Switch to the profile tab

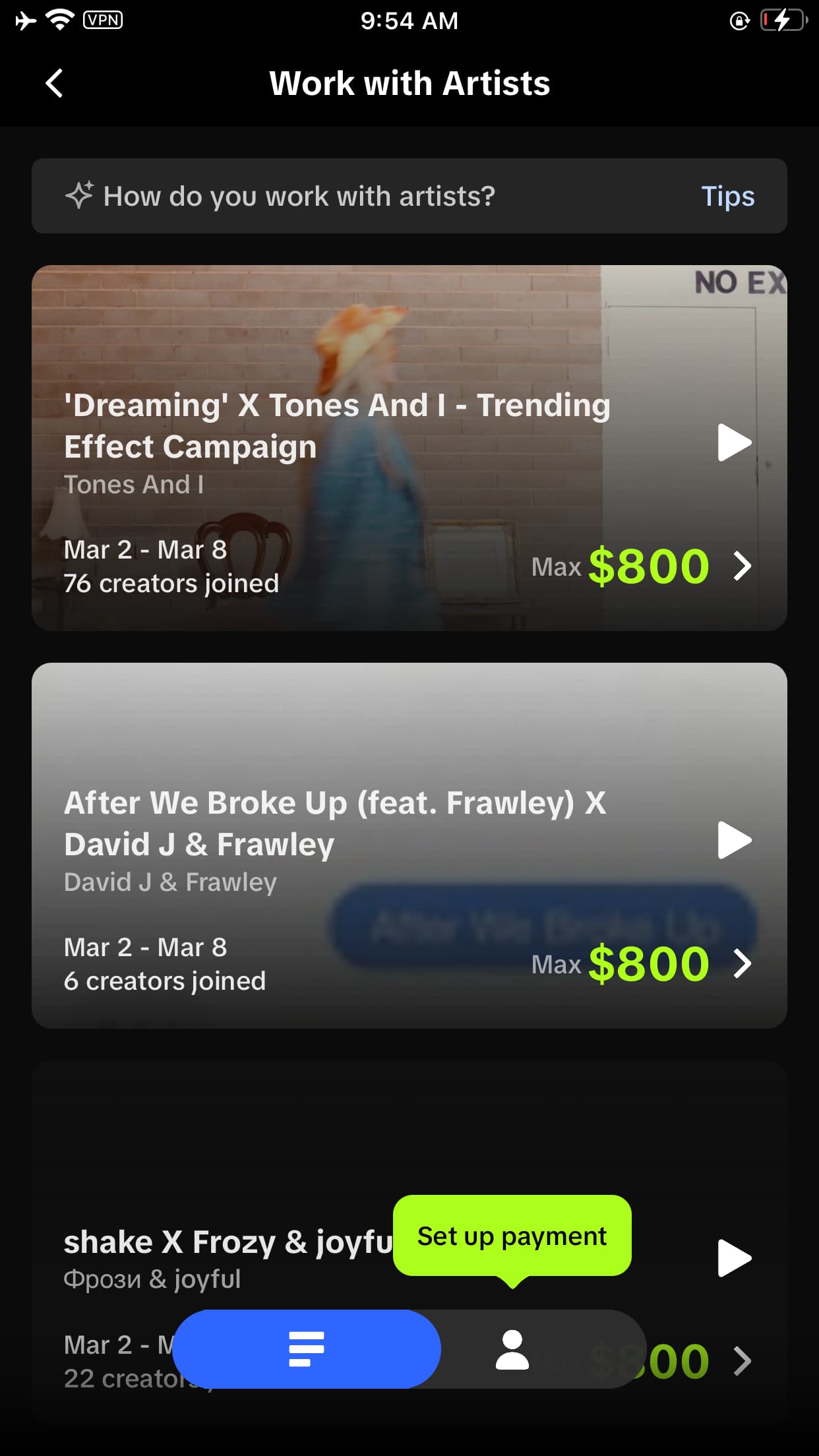(512, 1349)
